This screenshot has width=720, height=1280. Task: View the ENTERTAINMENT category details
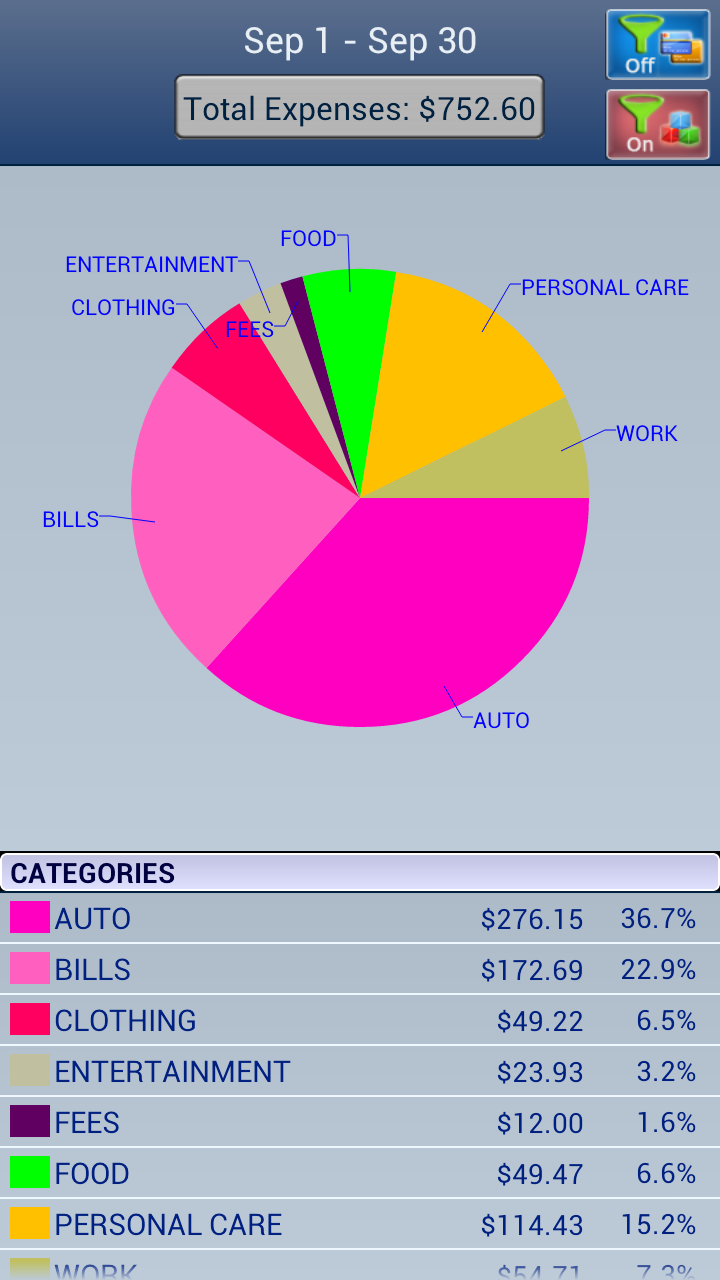[x=360, y=1071]
